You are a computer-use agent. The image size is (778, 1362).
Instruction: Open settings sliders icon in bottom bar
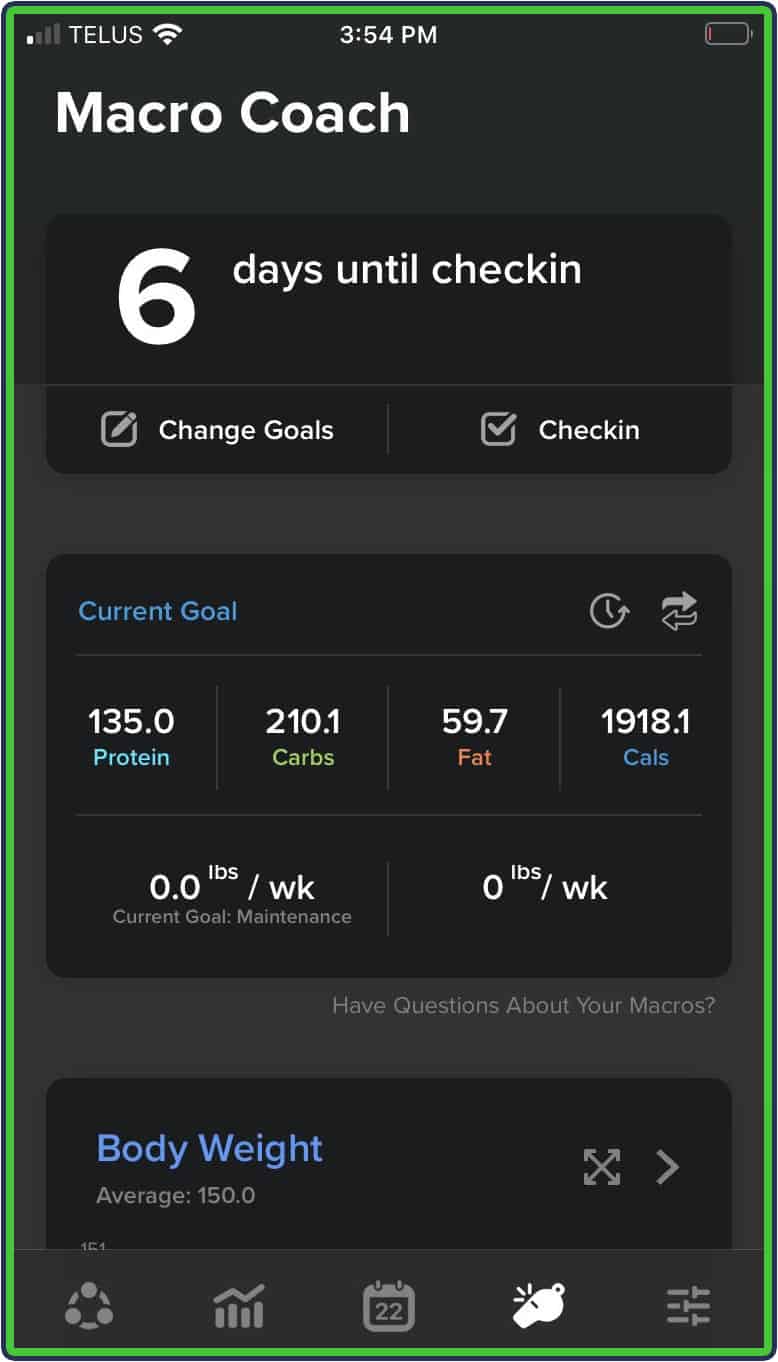[688, 1303]
